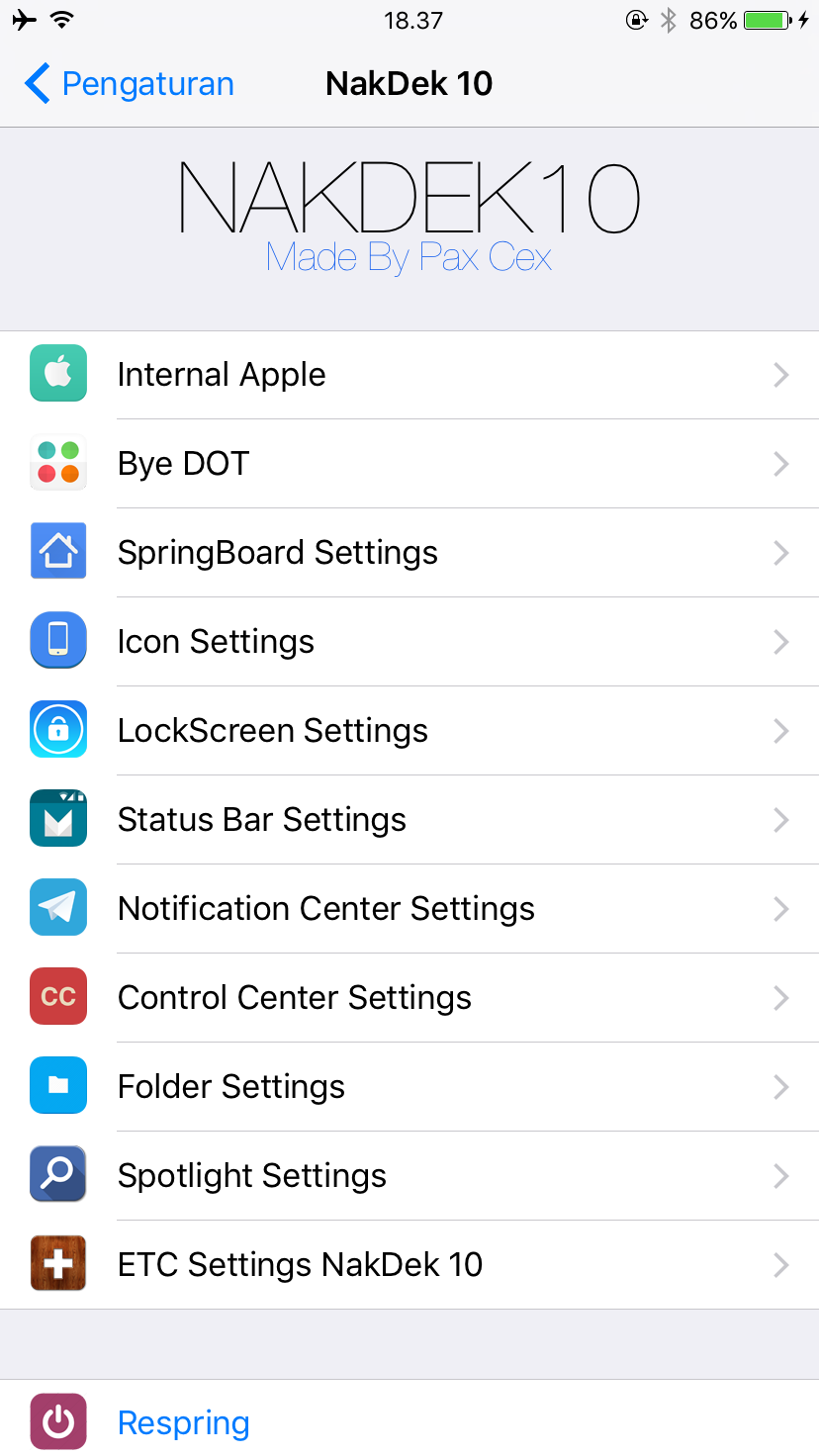Open Notification Center Settings

[409, 909]
